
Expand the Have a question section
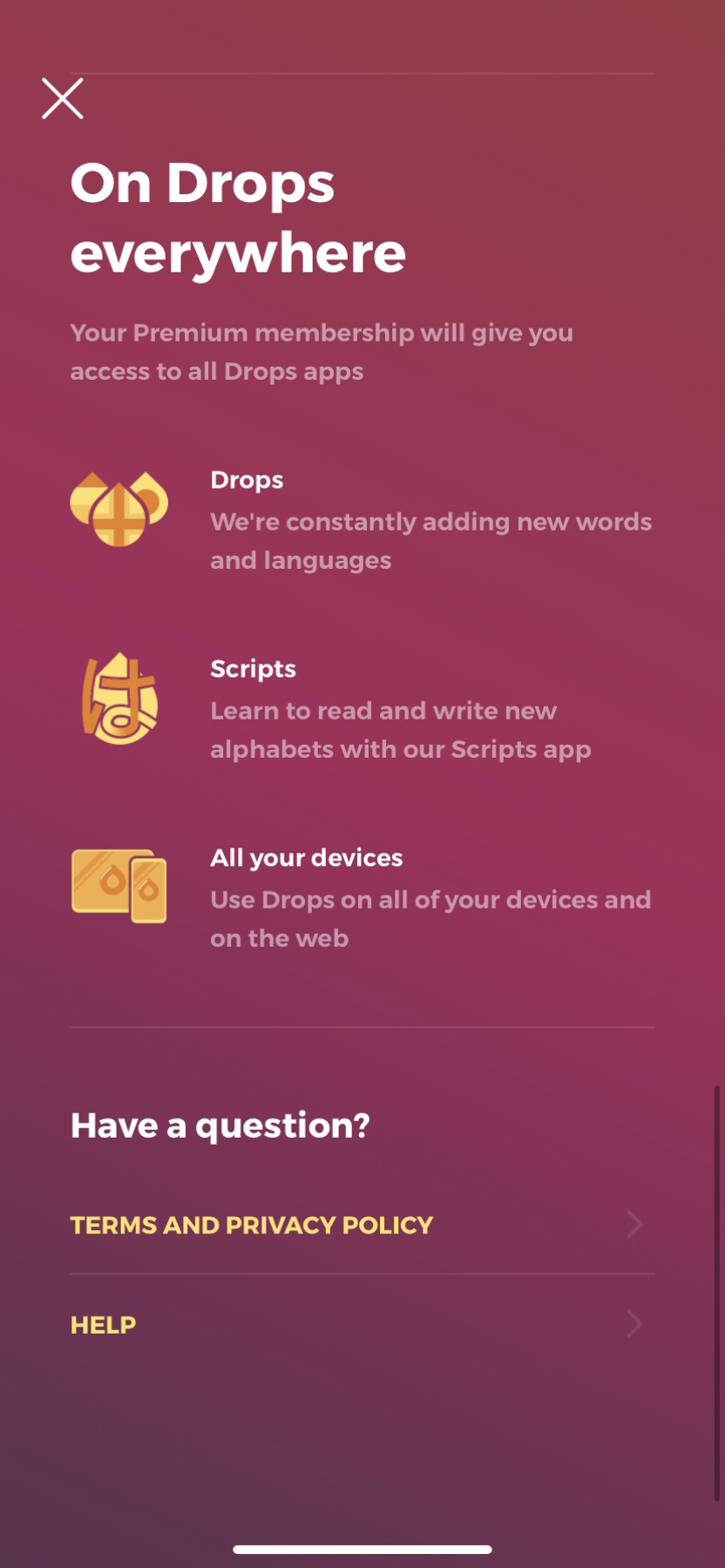point(220,1125)
